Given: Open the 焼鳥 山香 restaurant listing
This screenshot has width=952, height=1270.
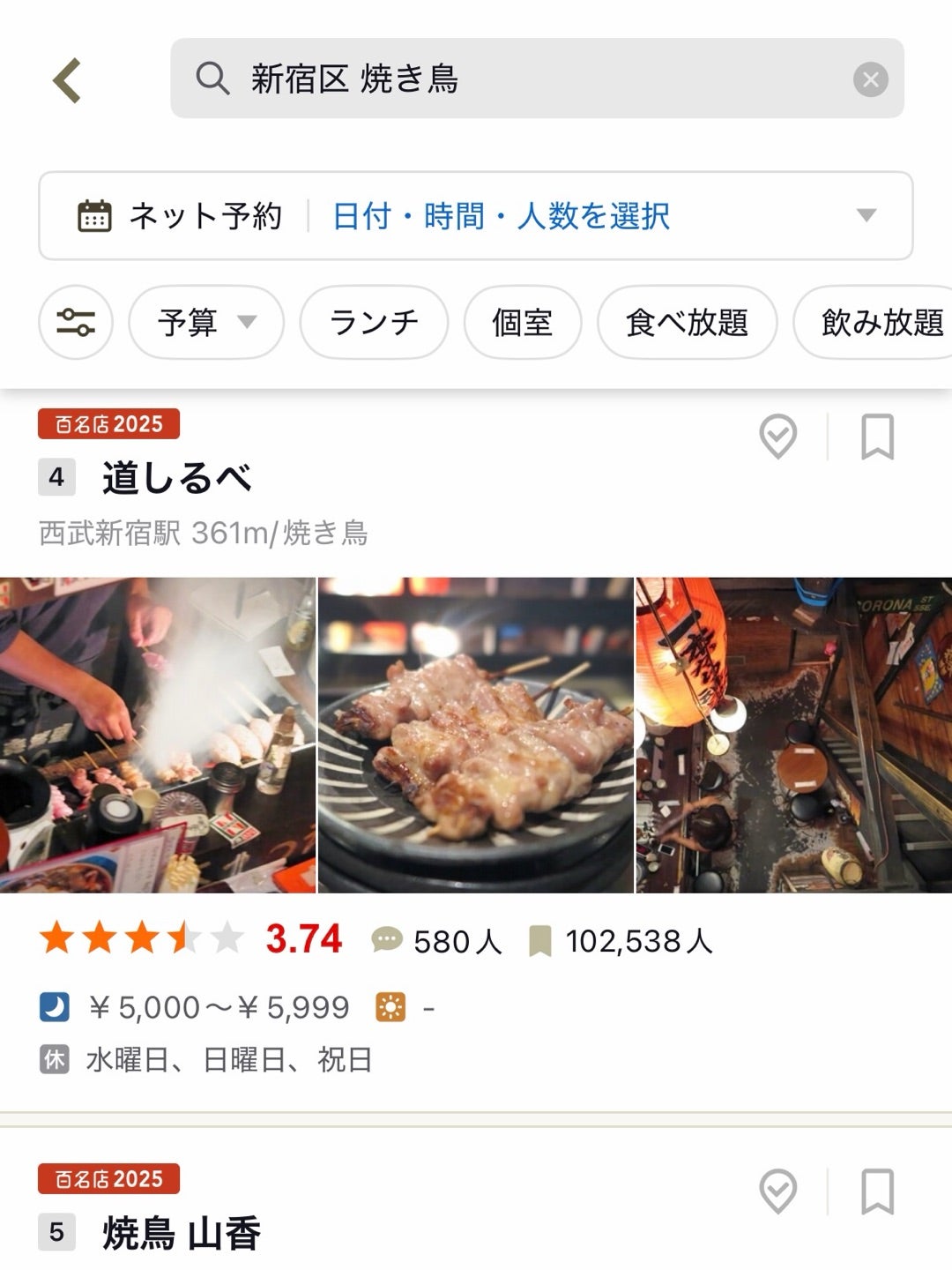Looking at the screenshot, I should pyautogui.click(x=181, y=1232).
